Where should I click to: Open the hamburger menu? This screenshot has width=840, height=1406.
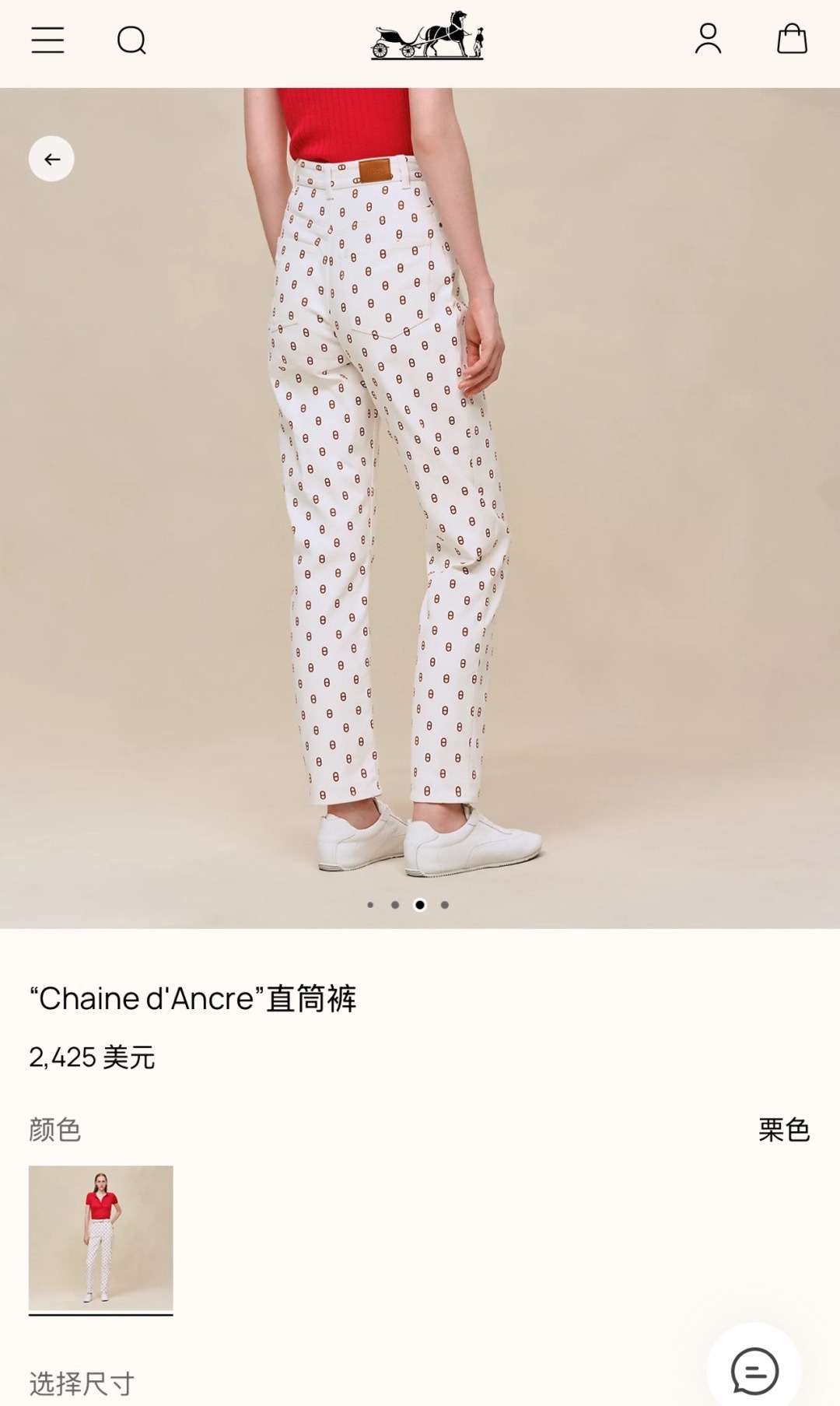(x=47, y=40)
